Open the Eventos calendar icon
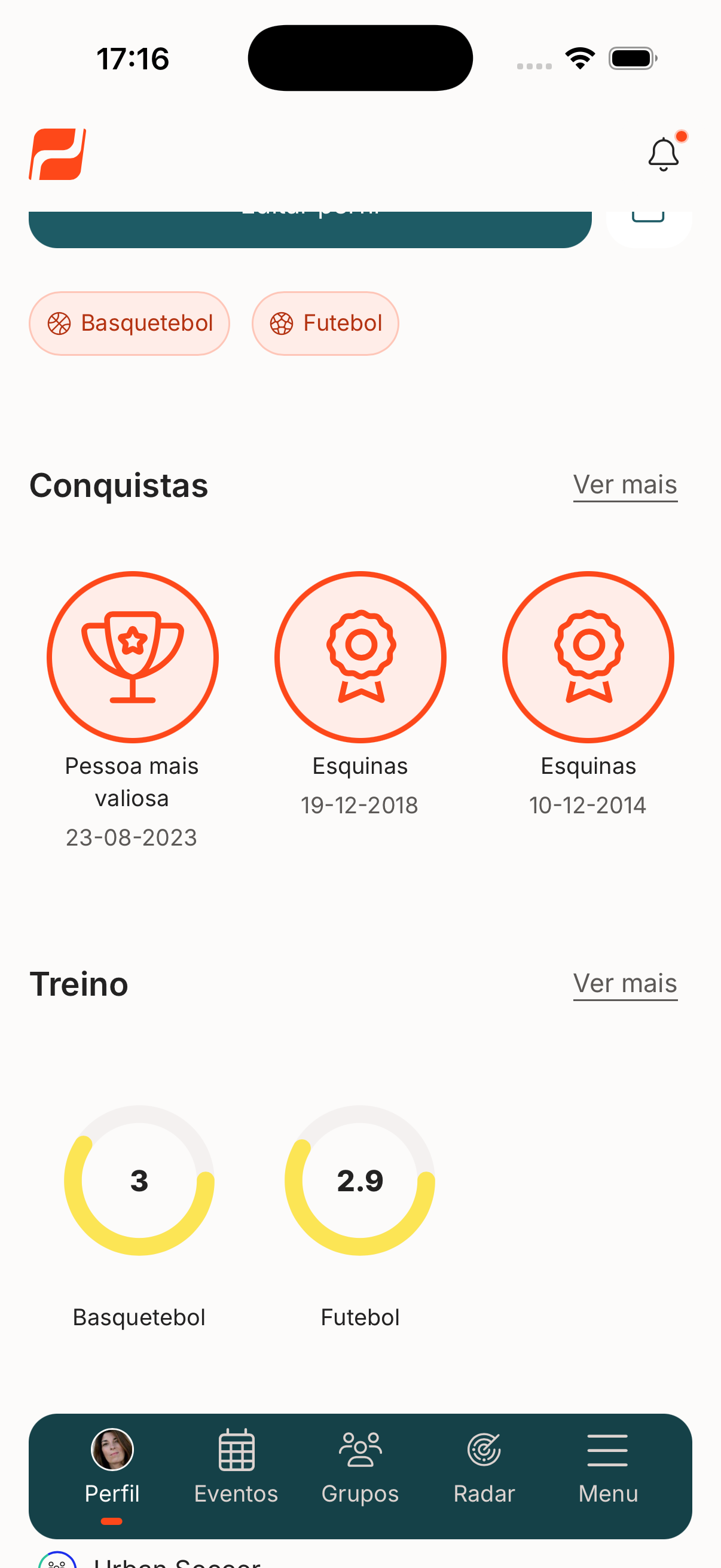Viewport: 721px width, 1568px height. coord(236,1450)
